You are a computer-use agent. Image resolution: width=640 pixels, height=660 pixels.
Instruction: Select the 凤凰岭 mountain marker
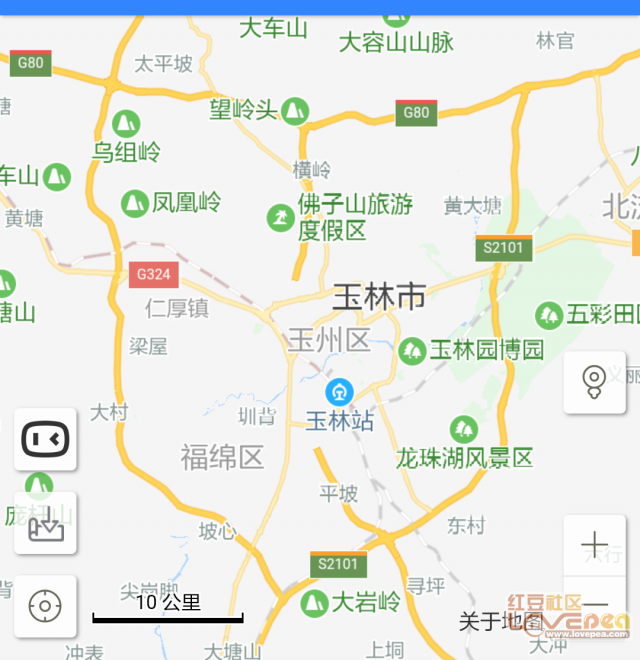(134, 203)
